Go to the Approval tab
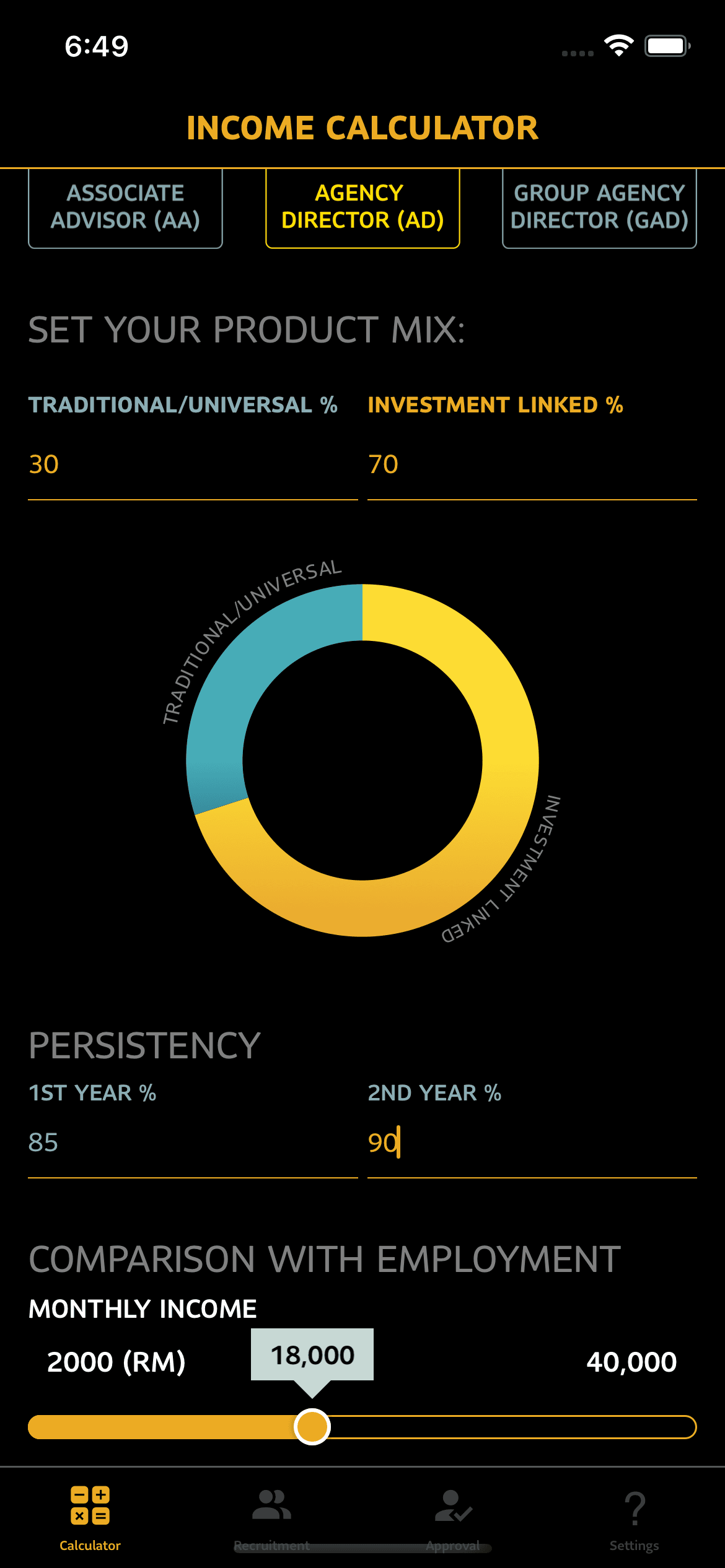Viewport: 725px width, 1568px height. tap(453, 1518)
